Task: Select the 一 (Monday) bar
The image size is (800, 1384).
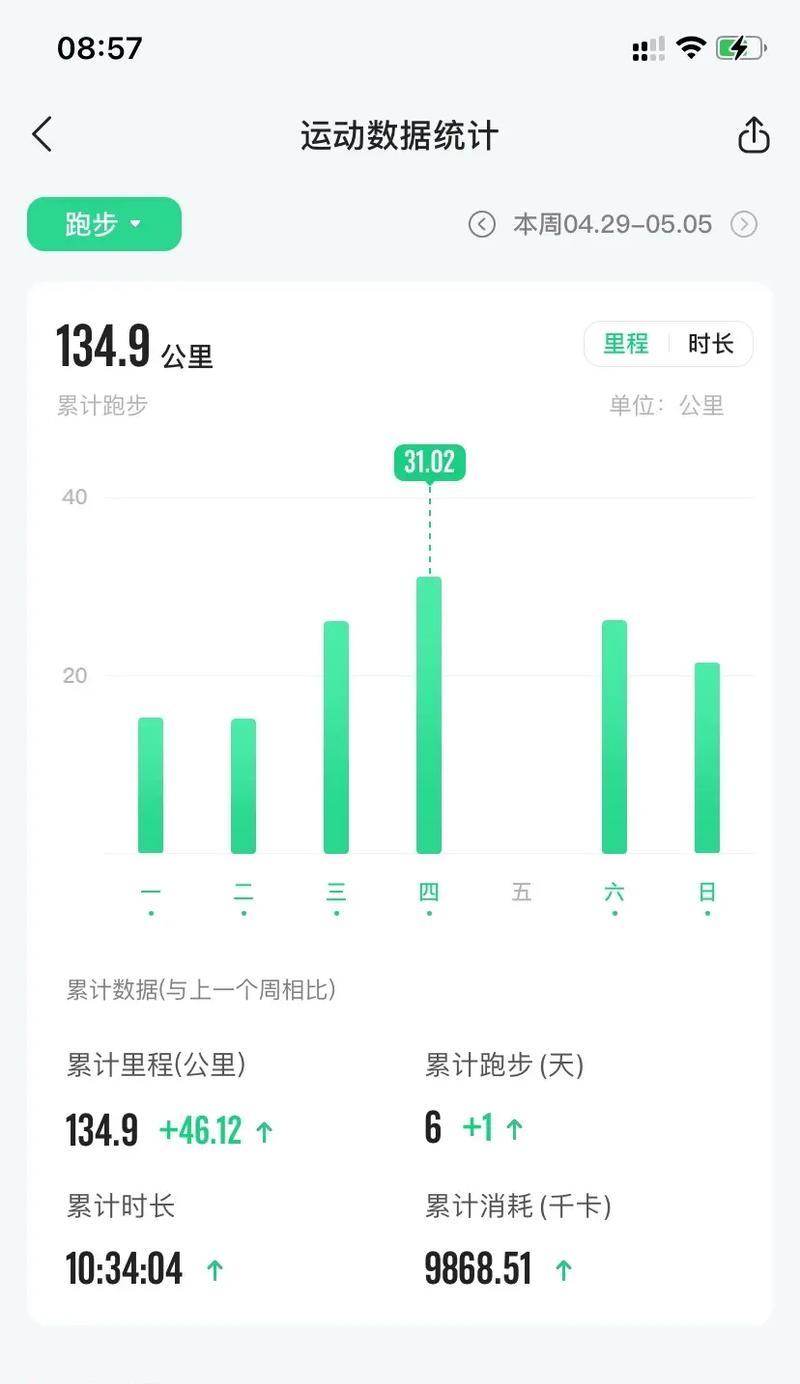Action: click(151, 785)
